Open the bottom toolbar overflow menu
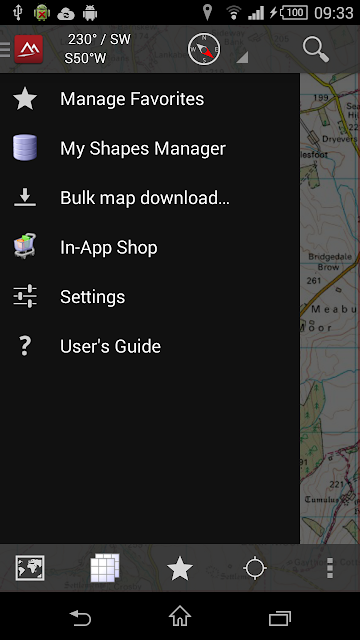Image resolution: width=360 pixels, height=640 pixels. [330, 568]
